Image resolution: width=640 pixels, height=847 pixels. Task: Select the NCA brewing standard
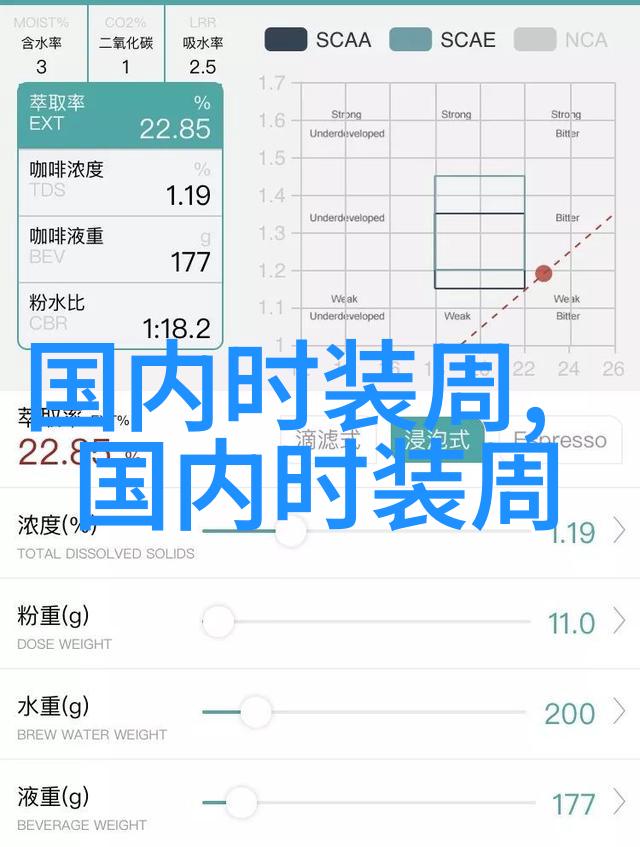[565, 40]
